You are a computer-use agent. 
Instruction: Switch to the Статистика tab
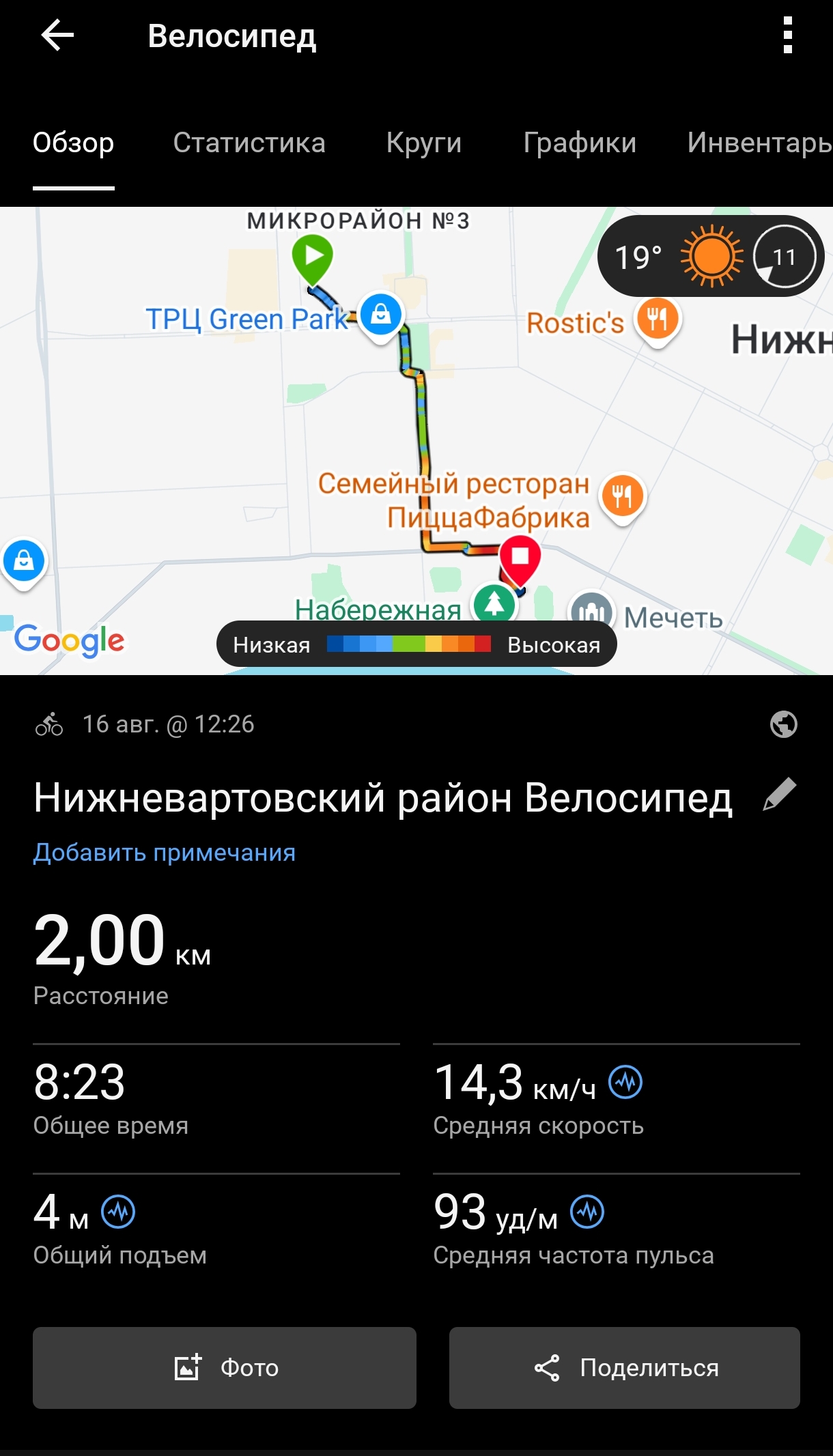coord(249,143)
